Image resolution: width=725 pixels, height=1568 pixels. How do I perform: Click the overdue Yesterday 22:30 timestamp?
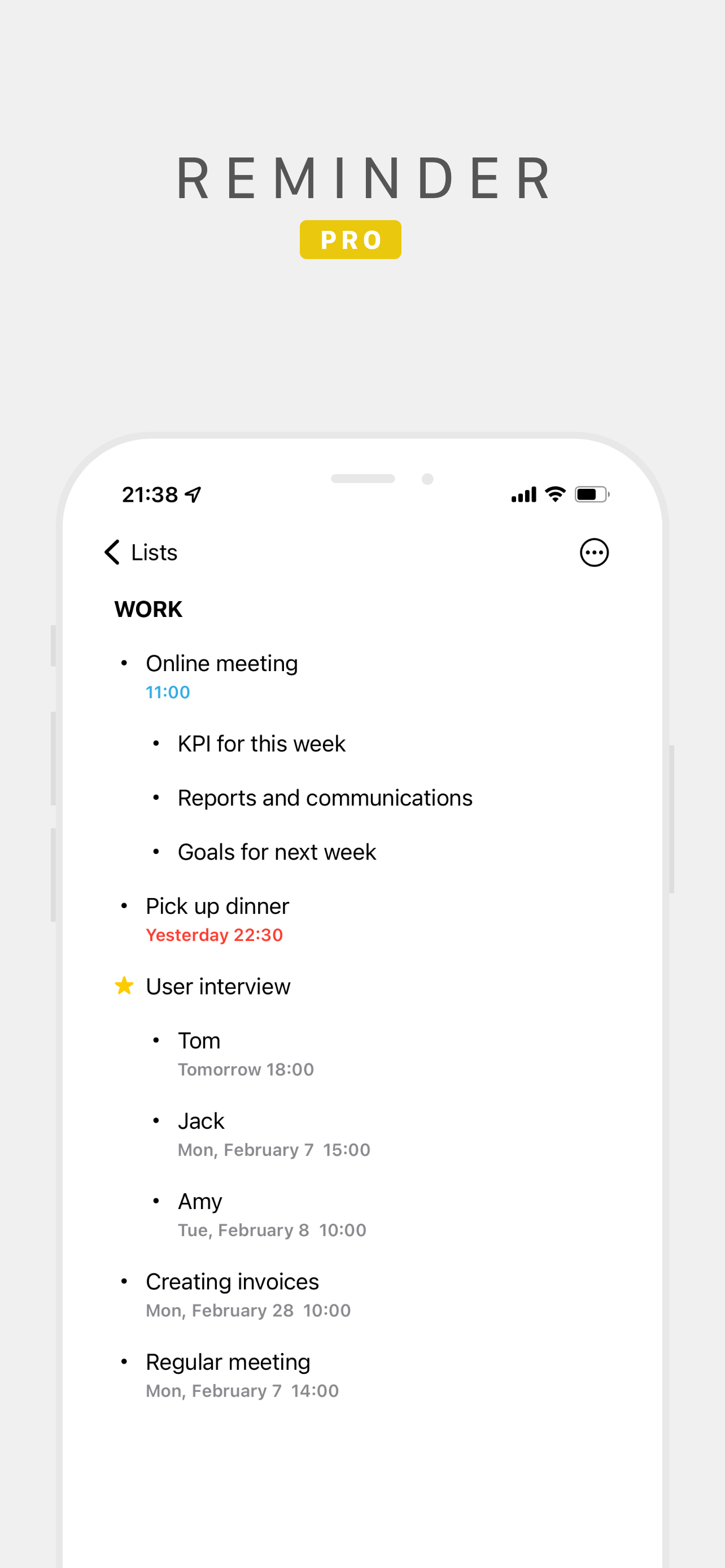point(214,934)
